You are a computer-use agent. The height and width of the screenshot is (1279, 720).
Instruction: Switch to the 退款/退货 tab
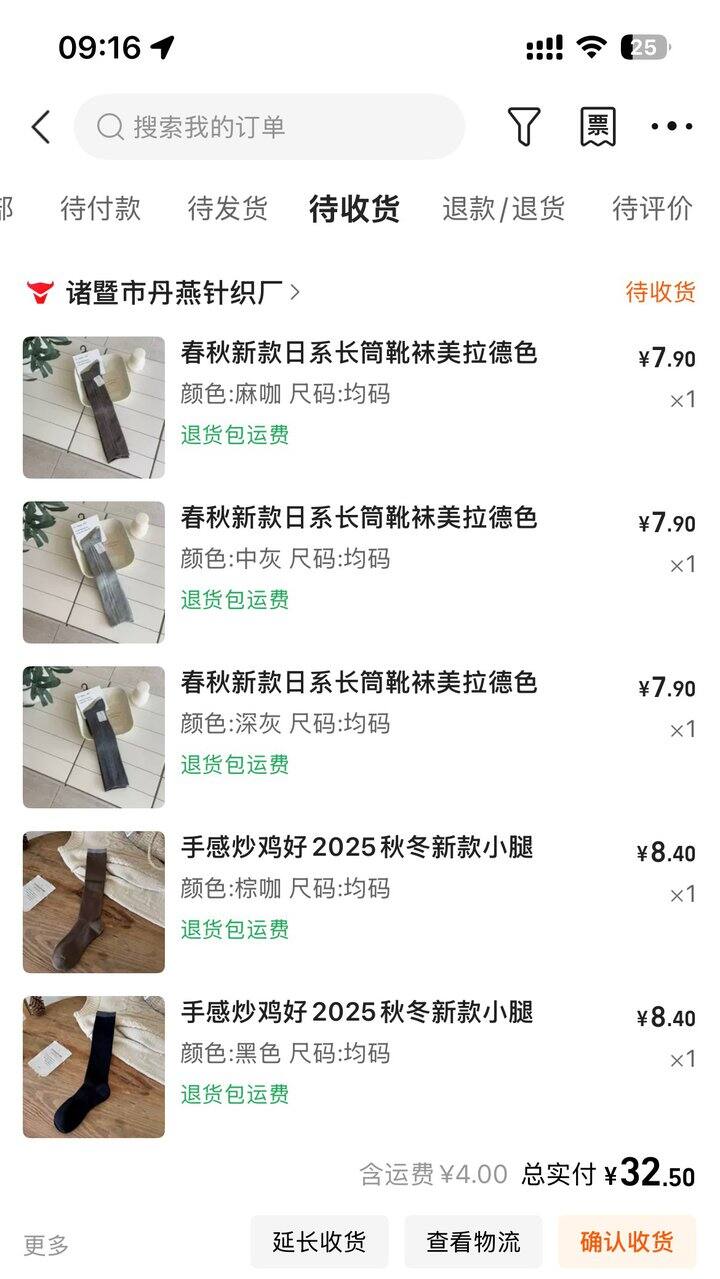503,208
